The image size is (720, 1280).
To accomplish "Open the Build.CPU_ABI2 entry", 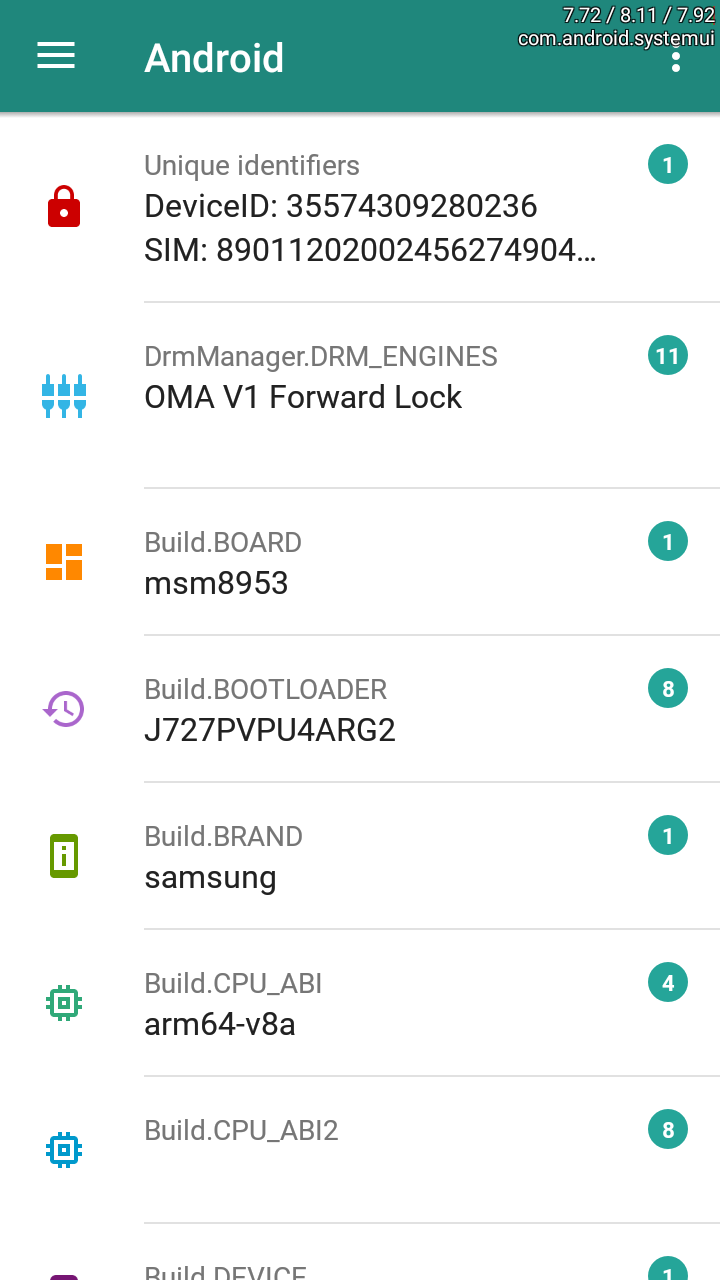I will 360,1150.
